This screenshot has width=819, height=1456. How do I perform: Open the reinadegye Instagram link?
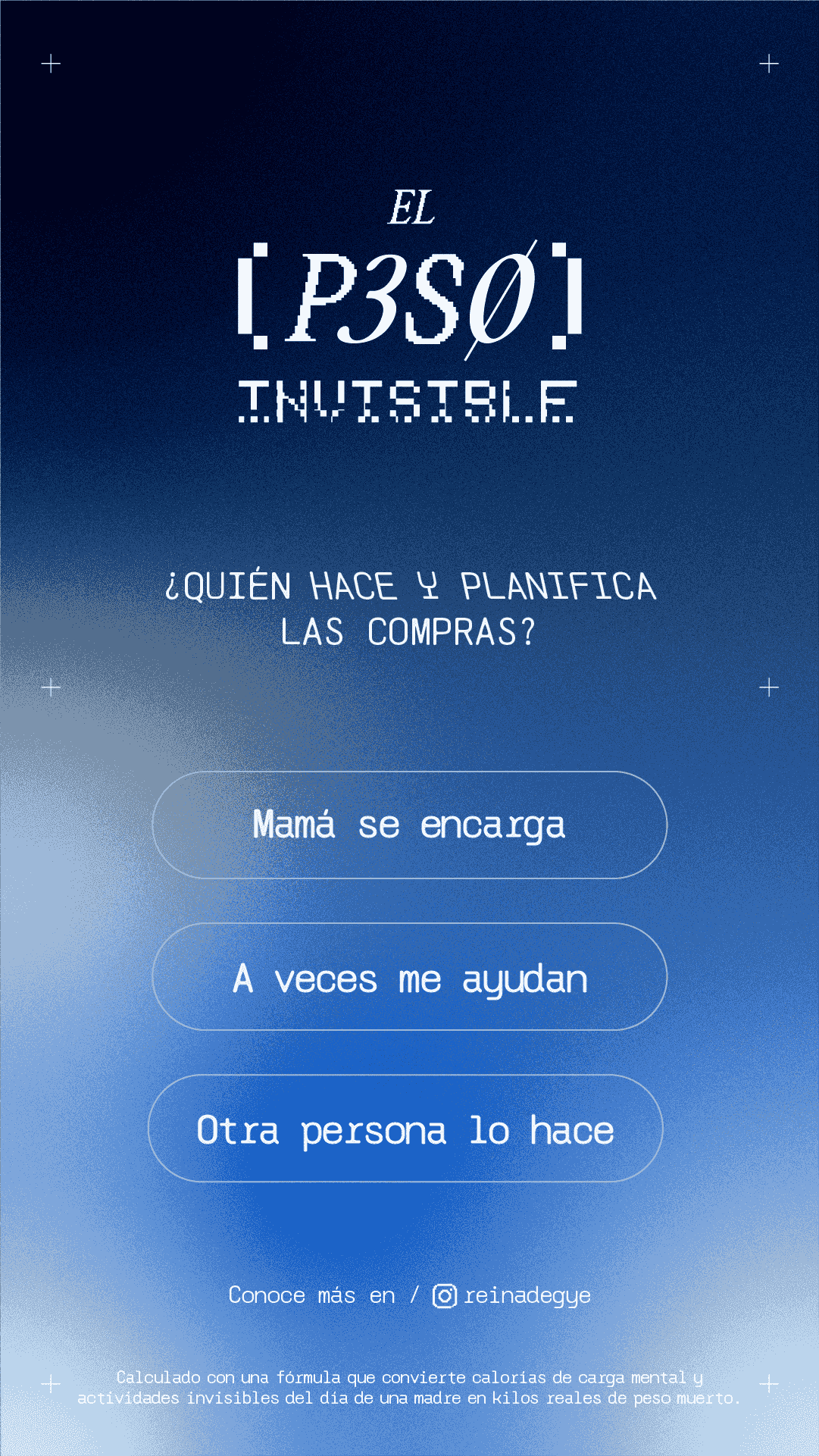pos(512,1295)
